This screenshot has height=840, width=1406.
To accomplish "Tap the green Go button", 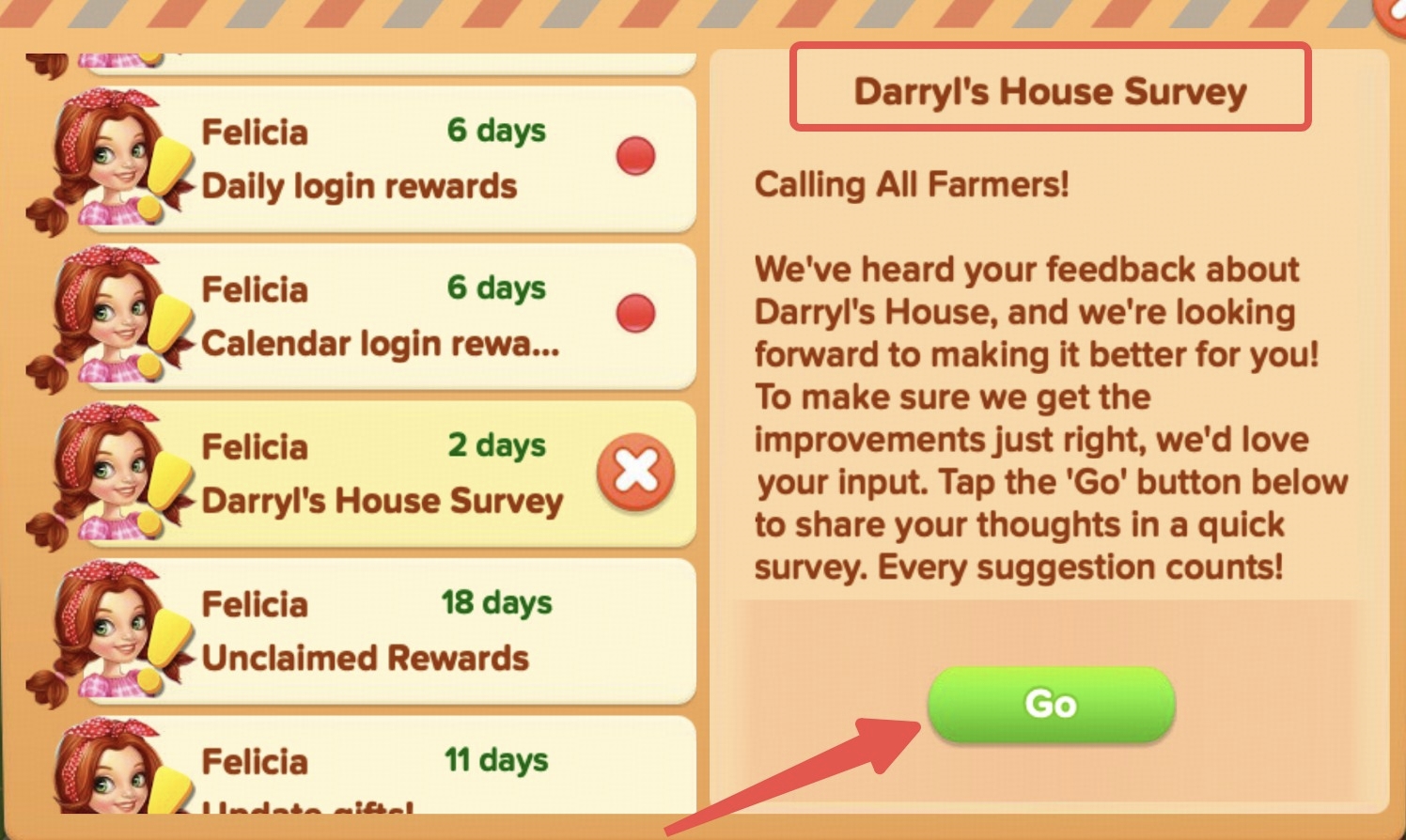I will point(1051,704).
